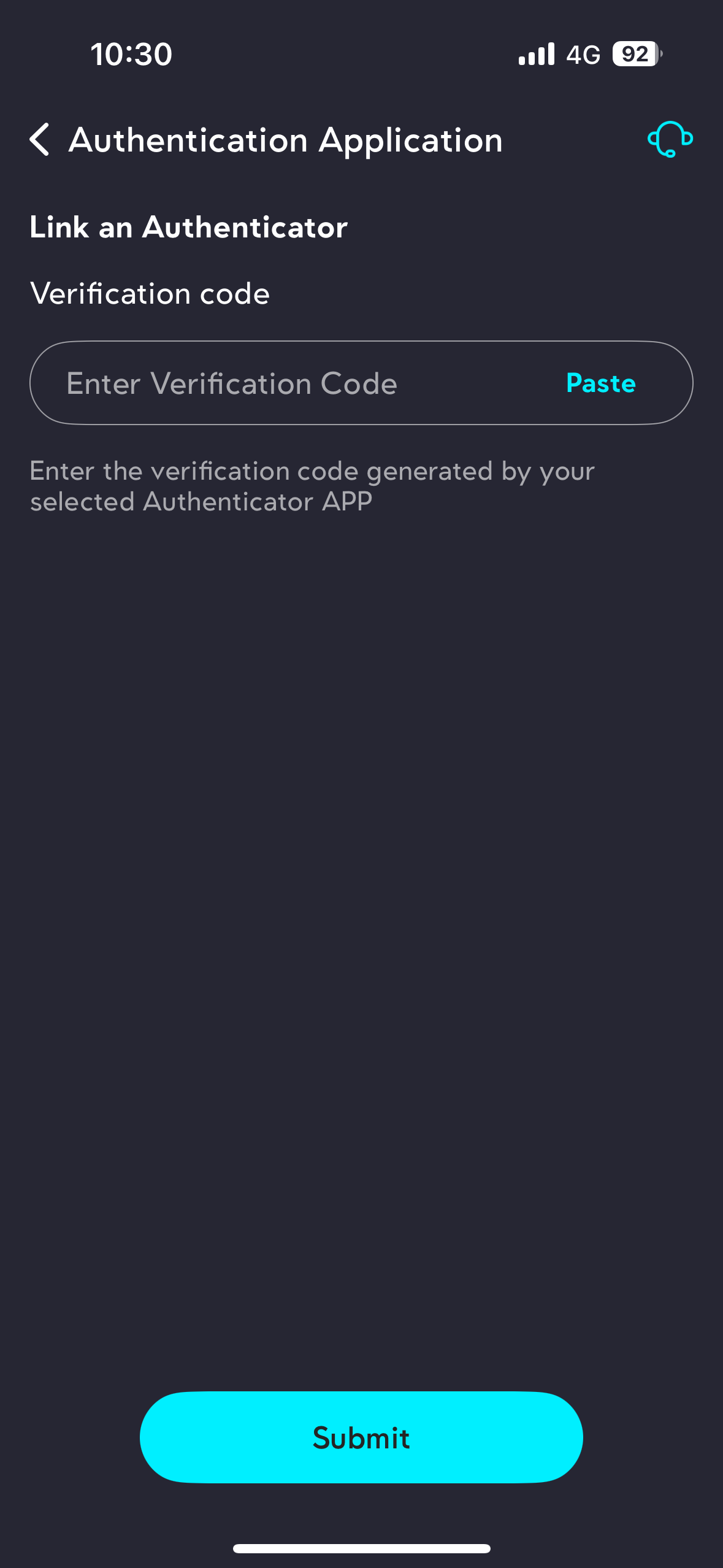The height and width of the screenshot is (1568, 723).
Task: Open customer support headset icon
Action: (670, 139)
